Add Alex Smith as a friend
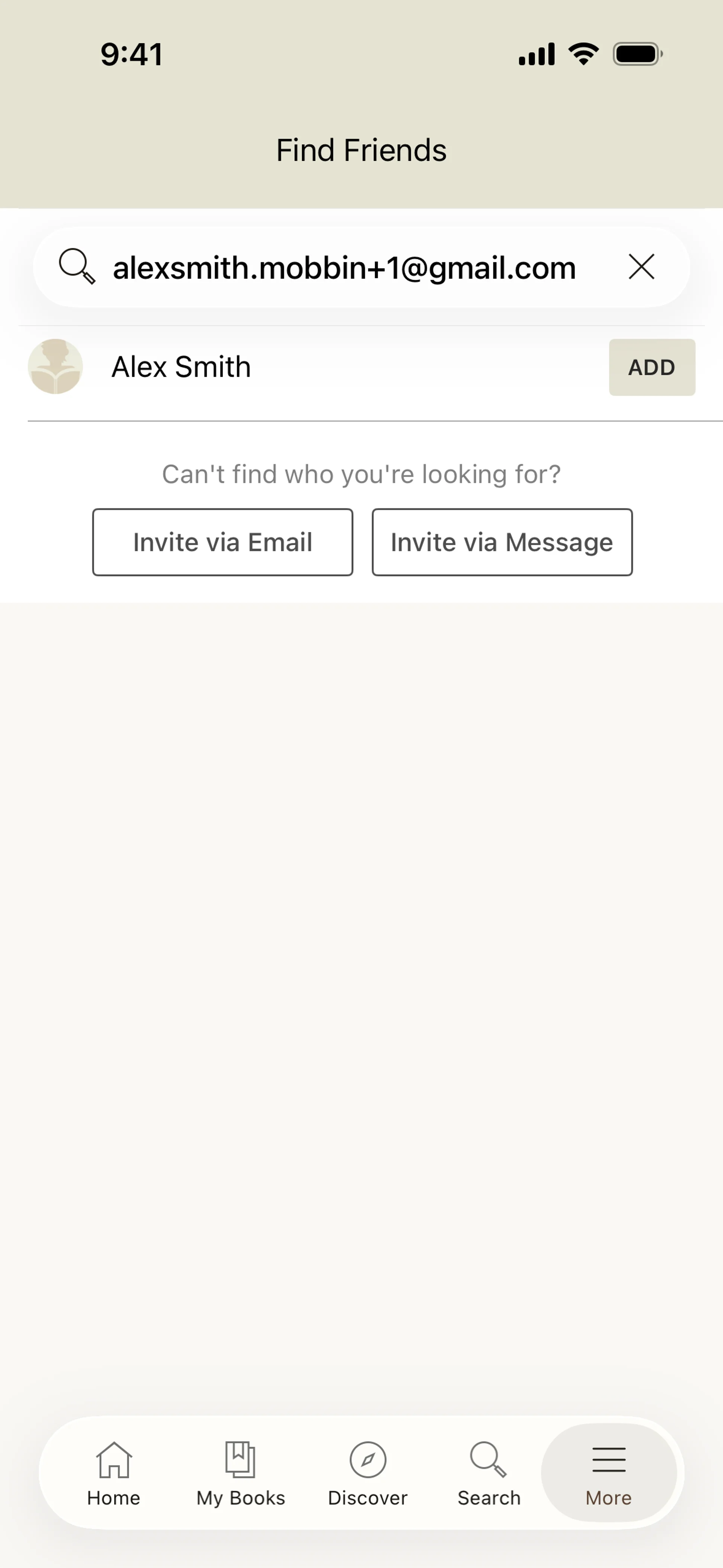723x1568 pixels. 651,367
